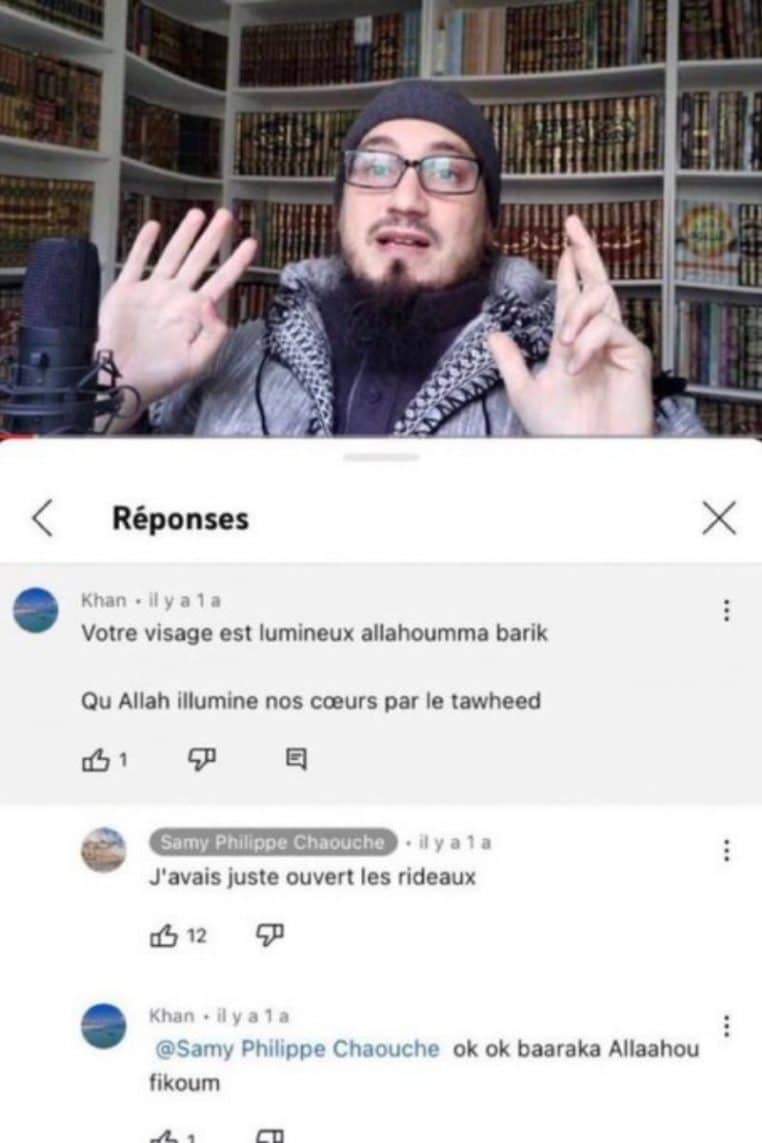Open Samy Philippe Chaouche's channel name chip

pyautogui.click(x=273, y=843)
